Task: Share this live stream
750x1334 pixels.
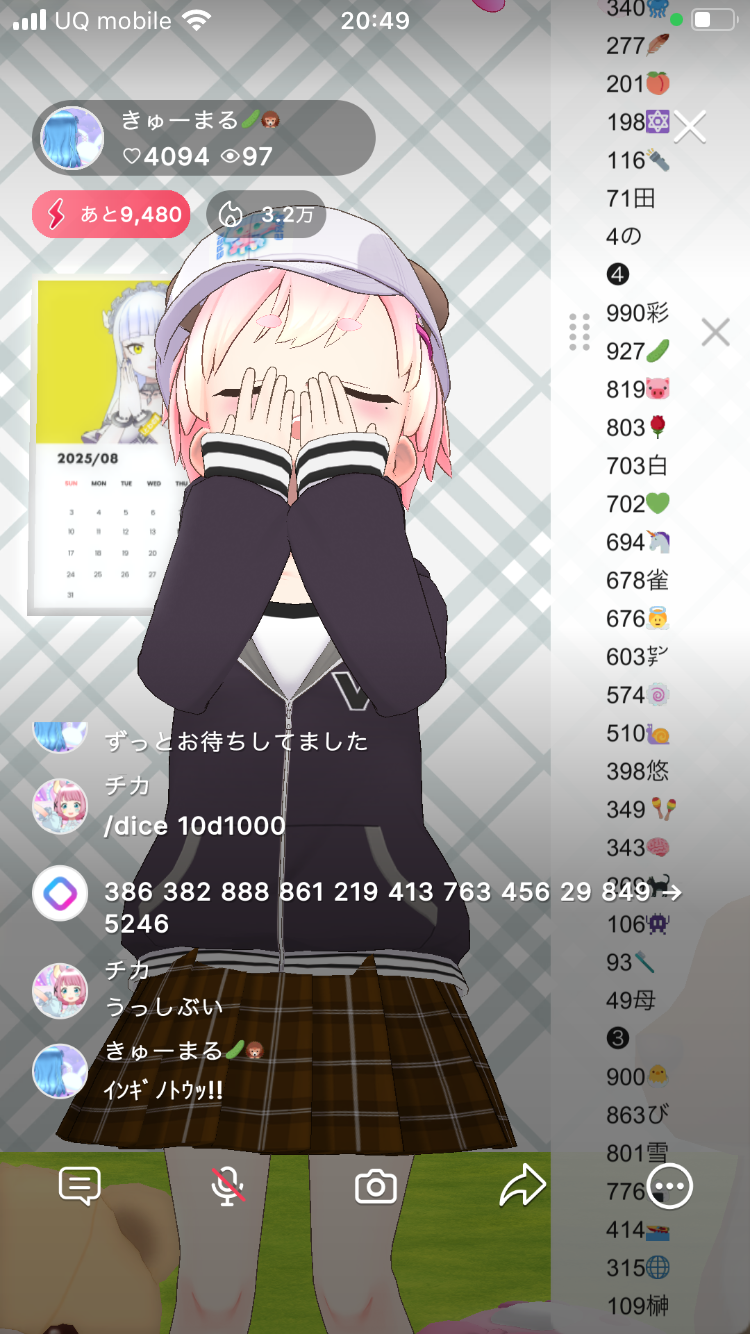Action: (x=522, y=1186)
